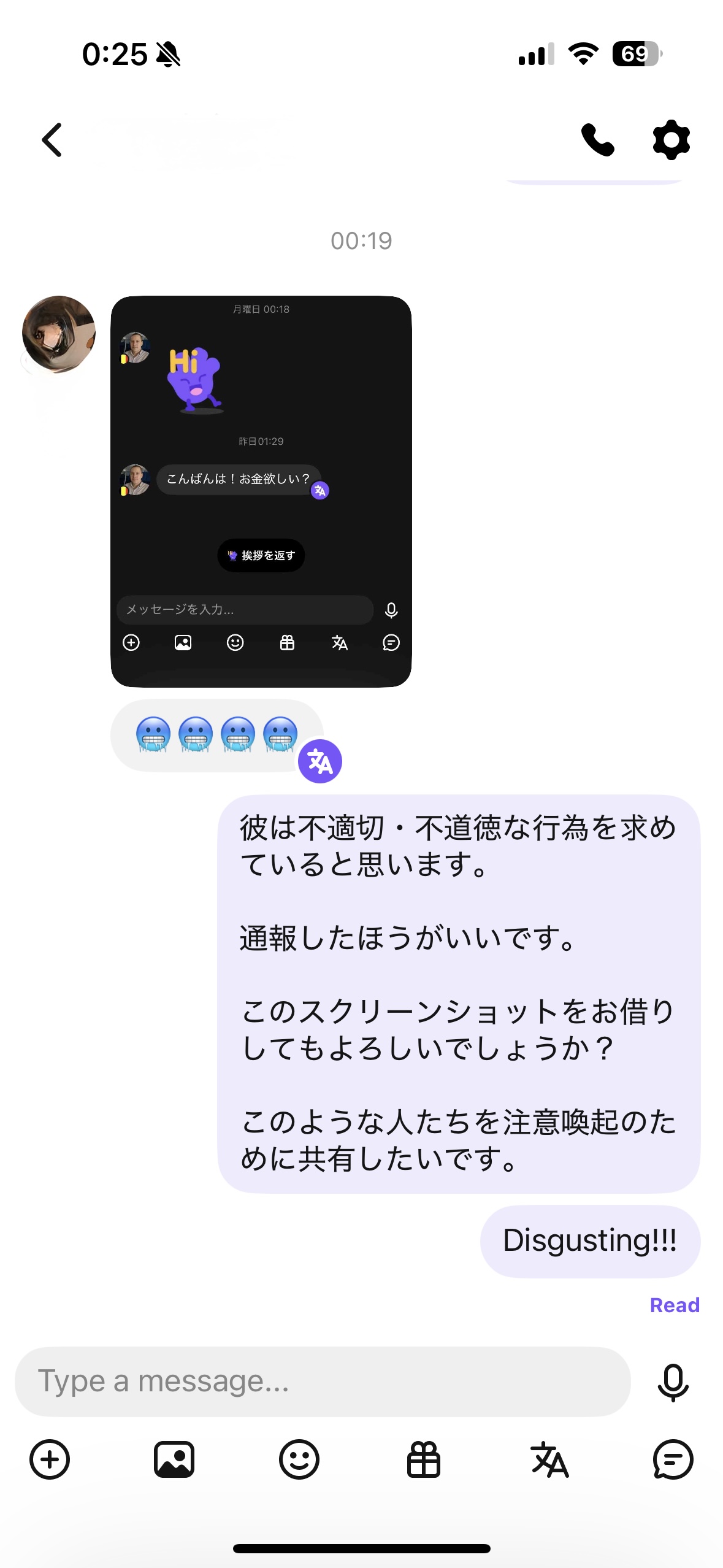This screenshot has width=723, height=1568.
Task: Open the plus attachments menu
Action: [50, 1459]
